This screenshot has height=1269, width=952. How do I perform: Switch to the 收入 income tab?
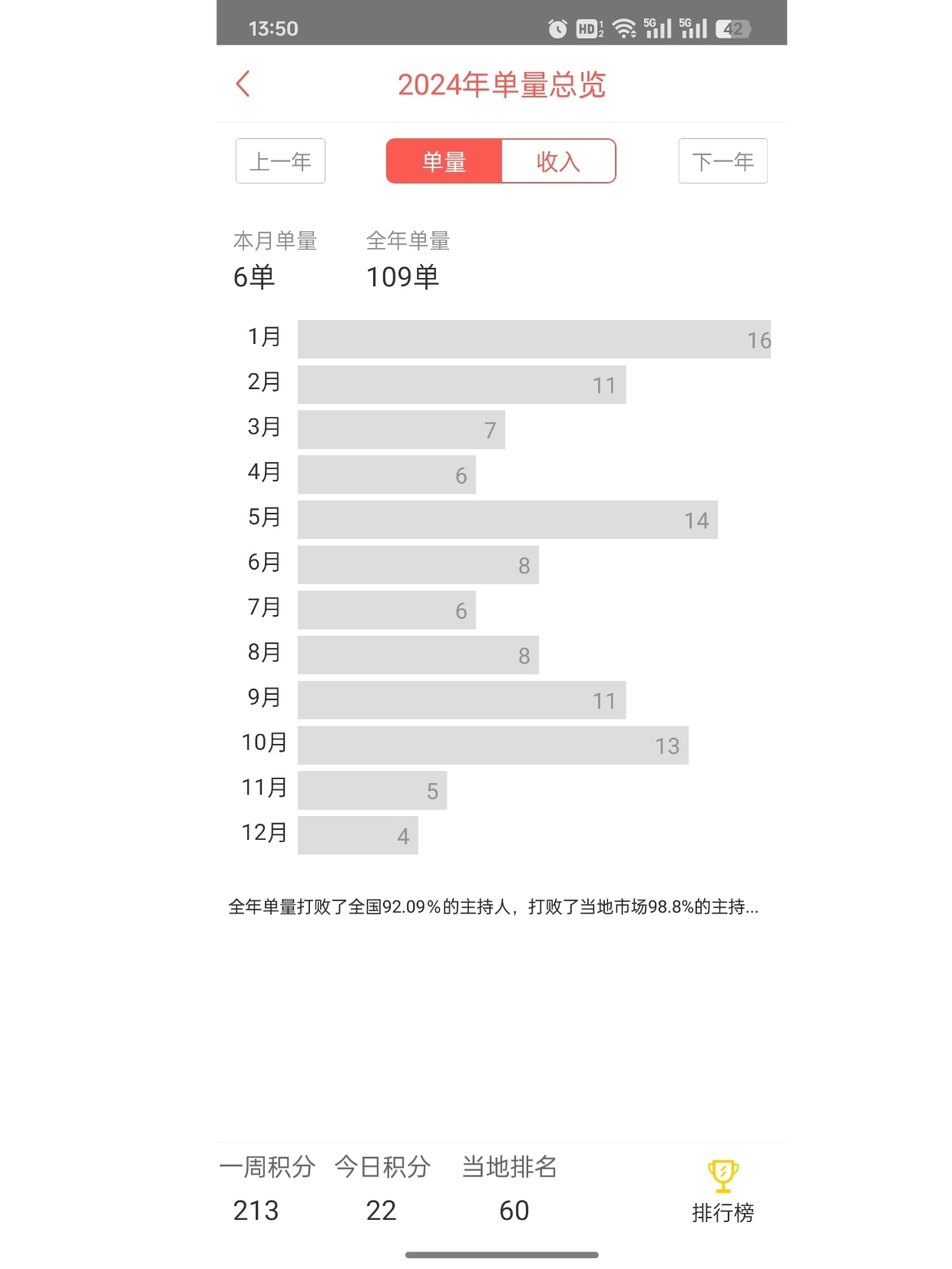558,161
